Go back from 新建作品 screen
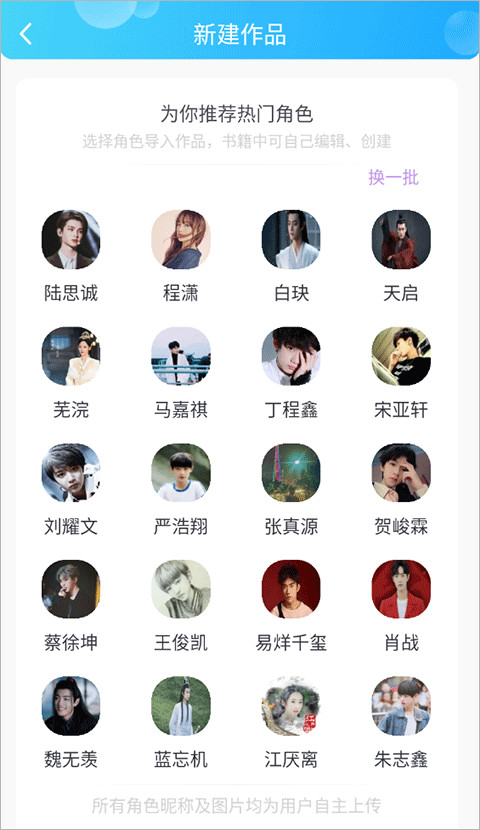 coord(25,34)
